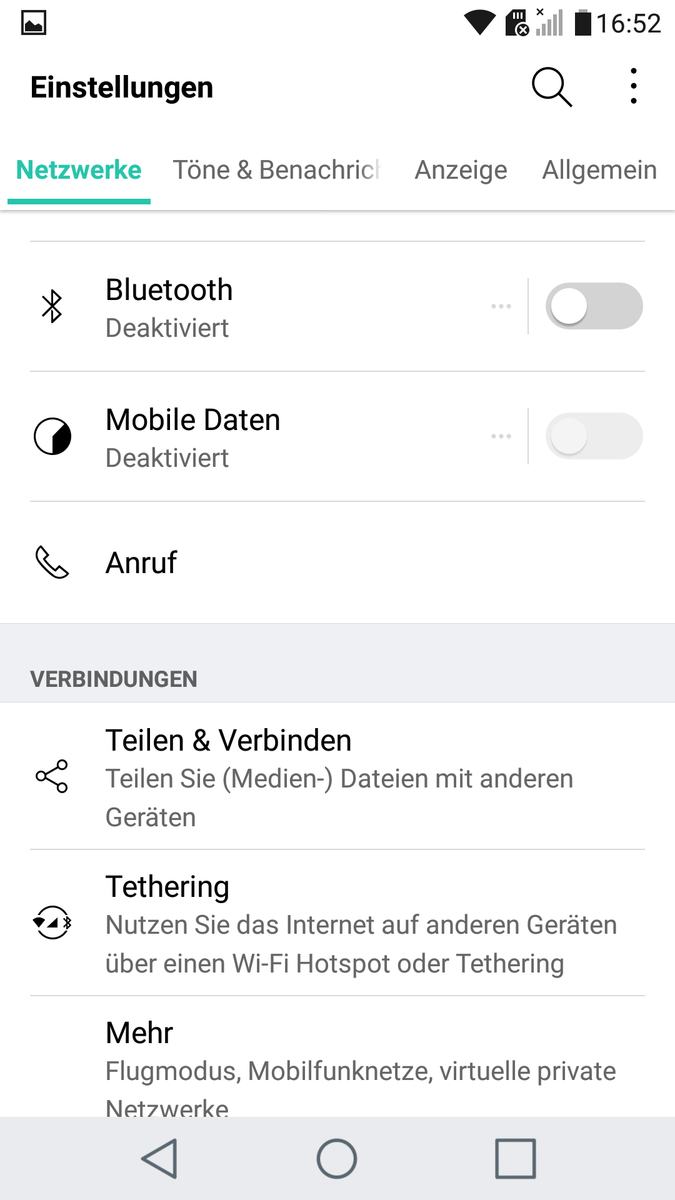Viewport: 675px width, 1200px height.
Task: Select the Netzwerke tab
Action: pos(79,170)
